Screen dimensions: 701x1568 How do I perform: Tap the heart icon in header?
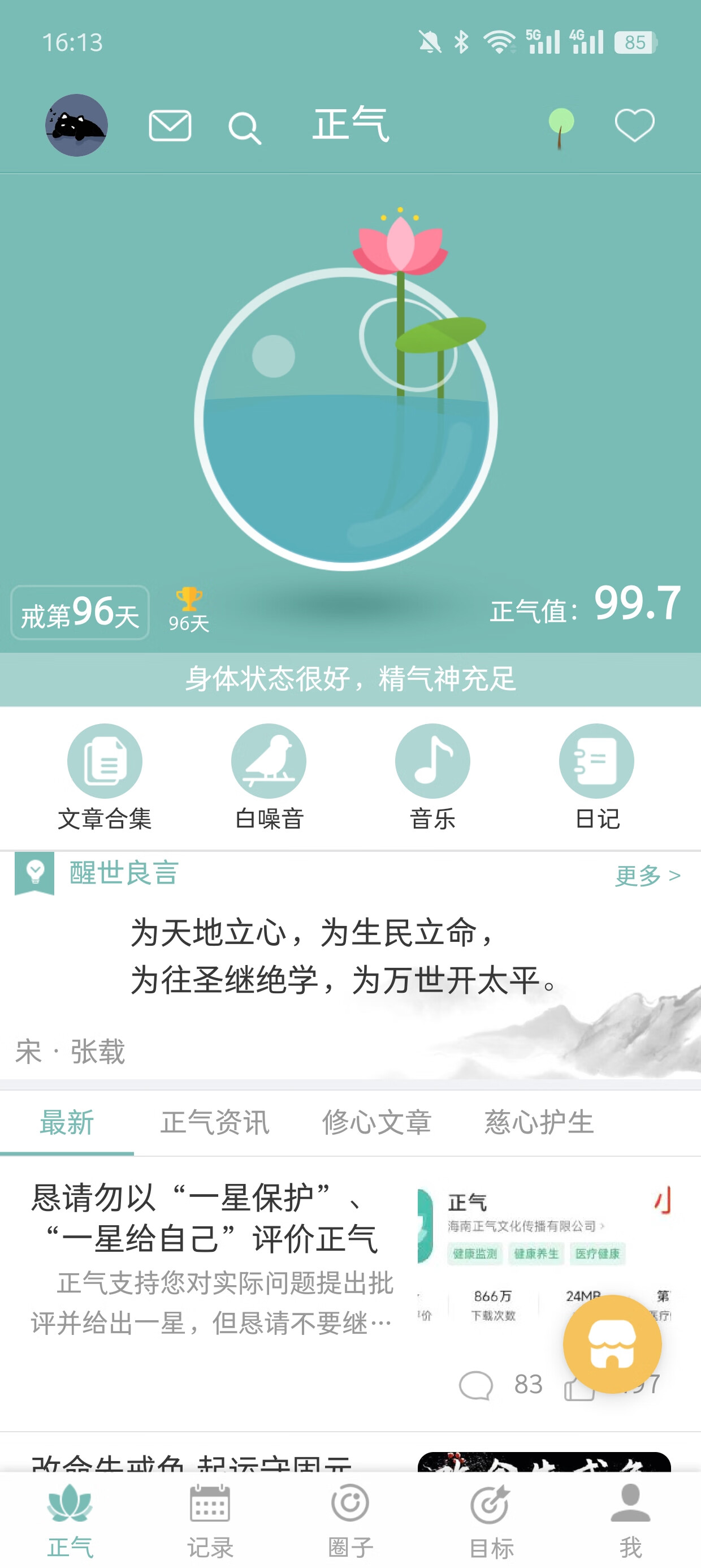(x=634, y=126)
